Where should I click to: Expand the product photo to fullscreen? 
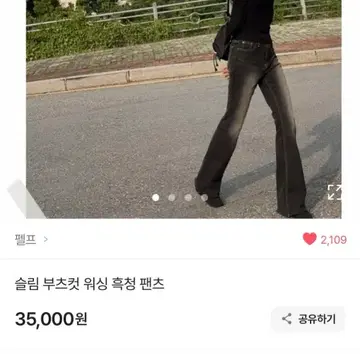coord(334,193)
